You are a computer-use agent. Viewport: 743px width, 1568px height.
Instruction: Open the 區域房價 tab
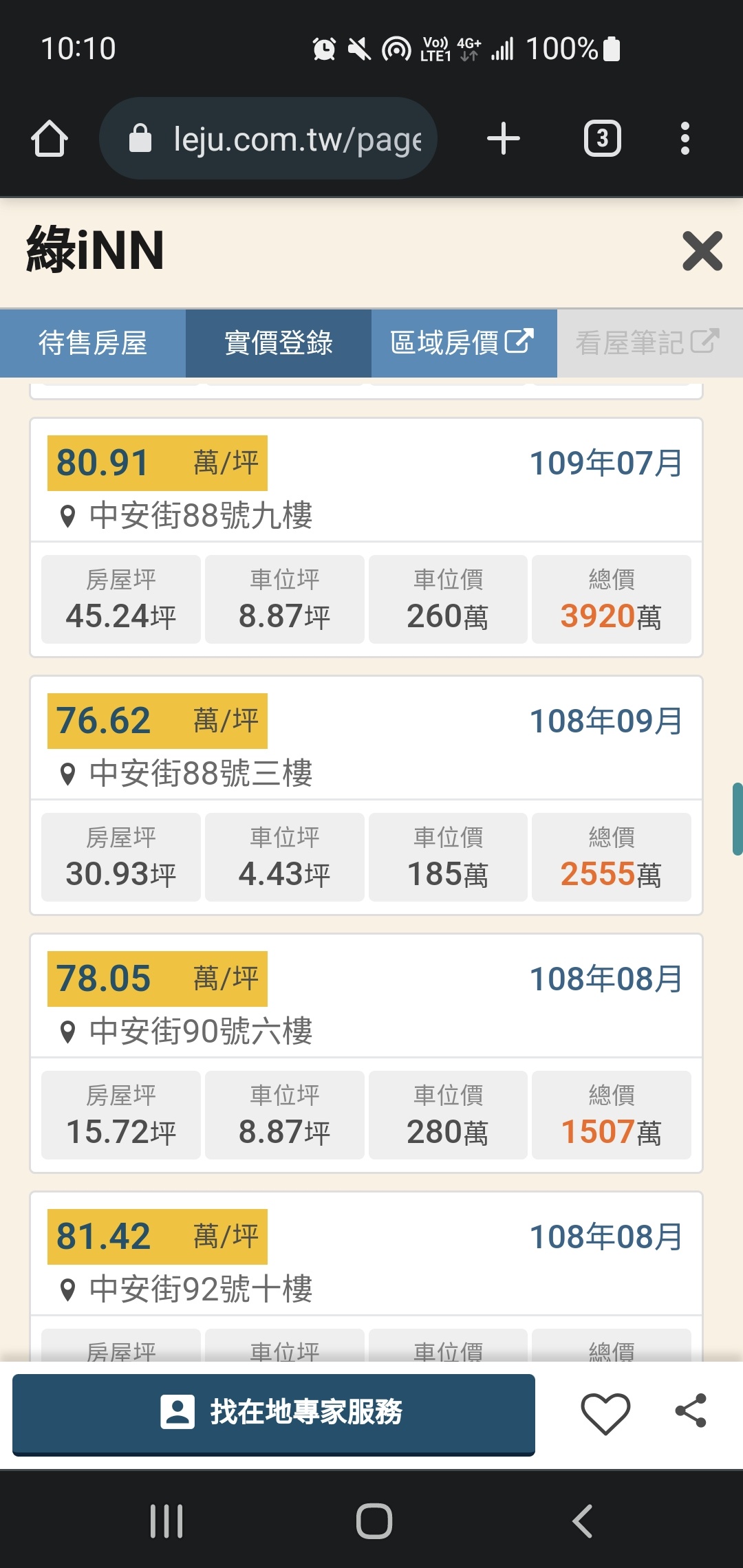tap(464, 343)
